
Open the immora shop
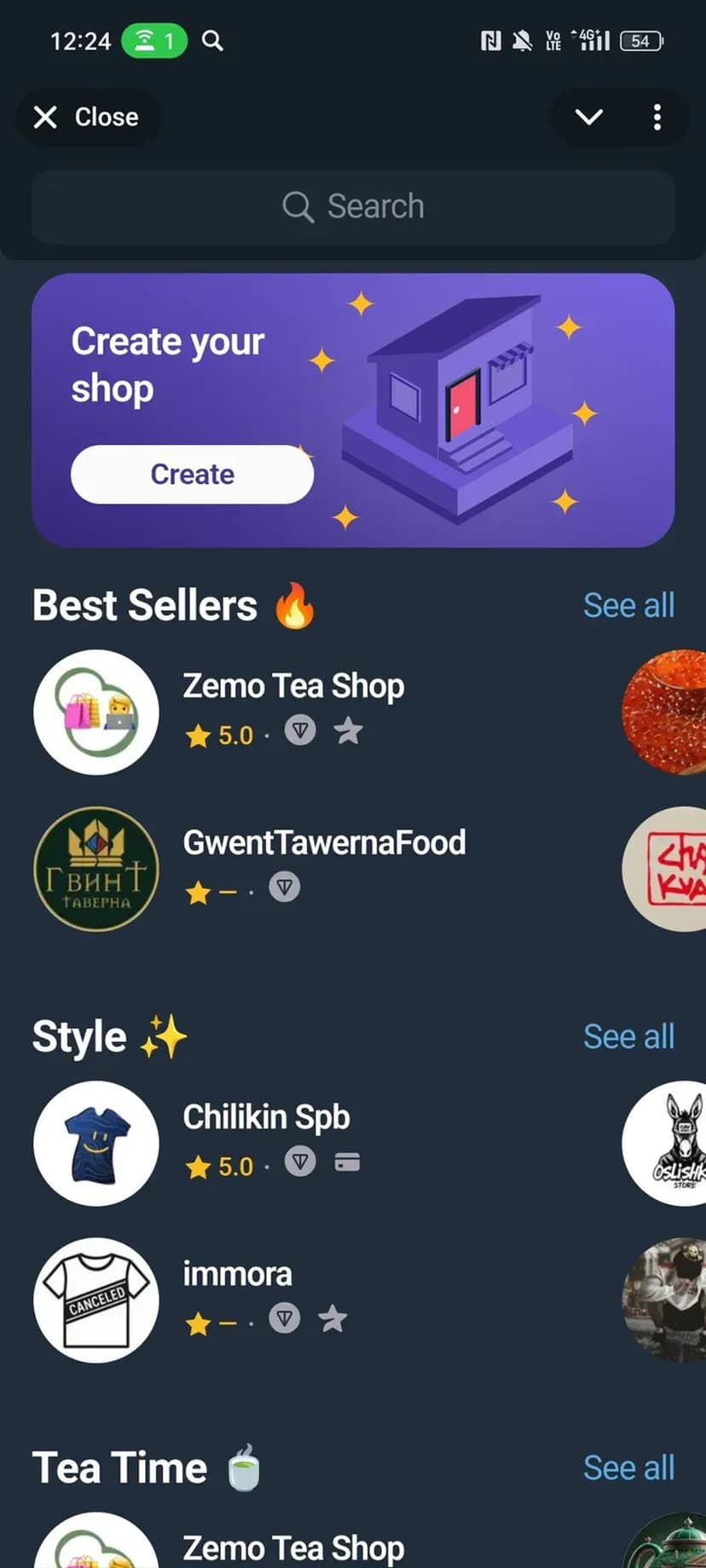click(237, 1275)
